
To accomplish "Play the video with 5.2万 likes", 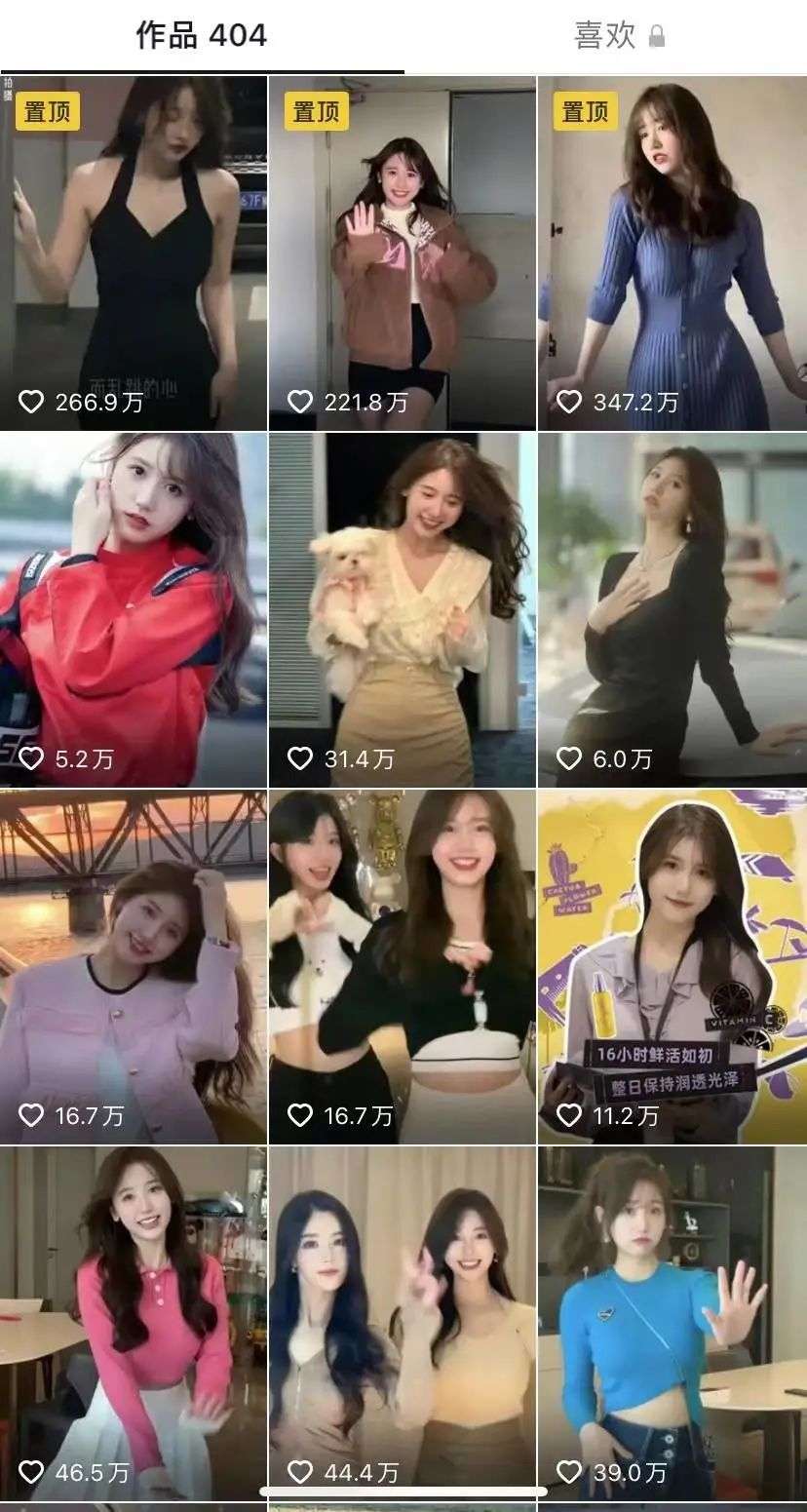I will click(x=134, y=610).
